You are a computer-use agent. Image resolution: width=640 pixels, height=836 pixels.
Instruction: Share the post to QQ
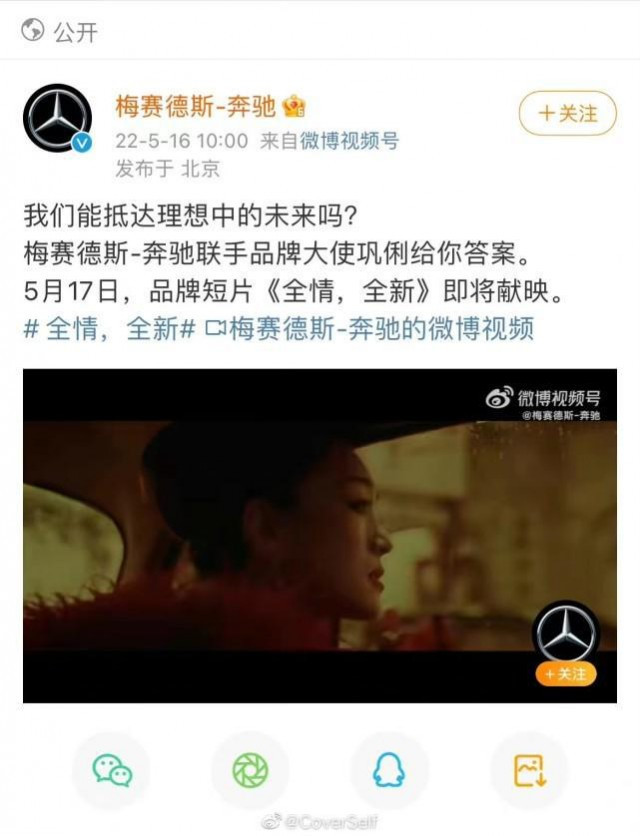point(388,769)
